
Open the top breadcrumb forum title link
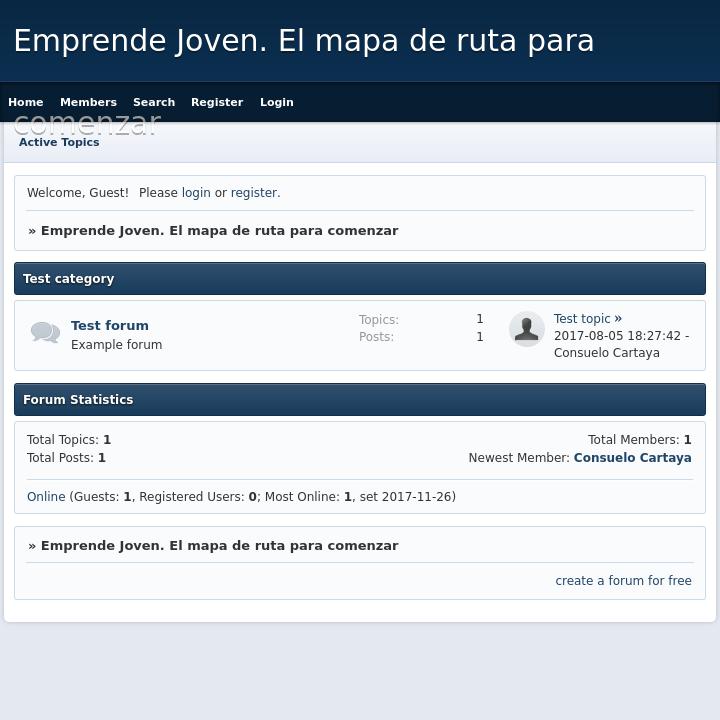(219, 231)
